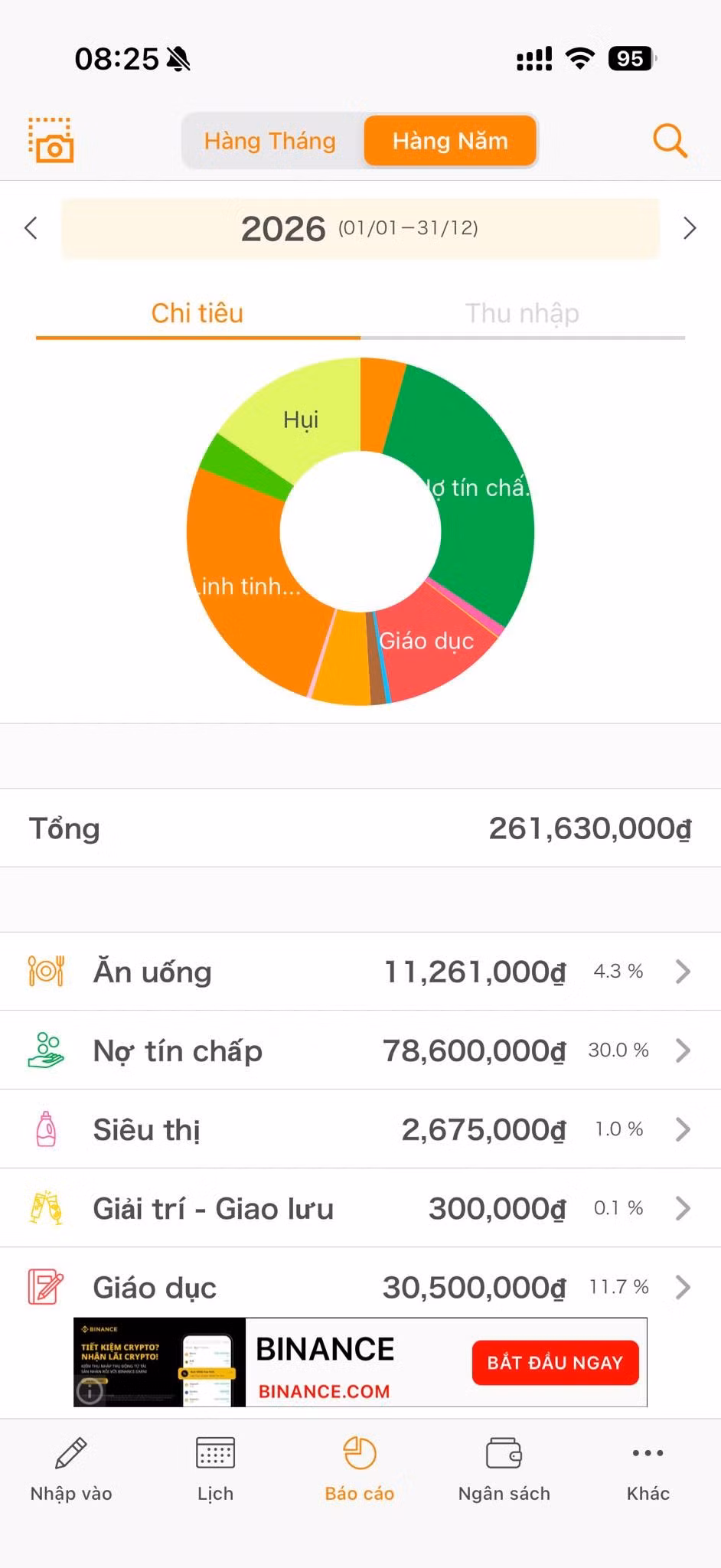Open the Giáo dục category row
The width and height of the screenshot is (721, 1568).
[x=360, y=1285]
